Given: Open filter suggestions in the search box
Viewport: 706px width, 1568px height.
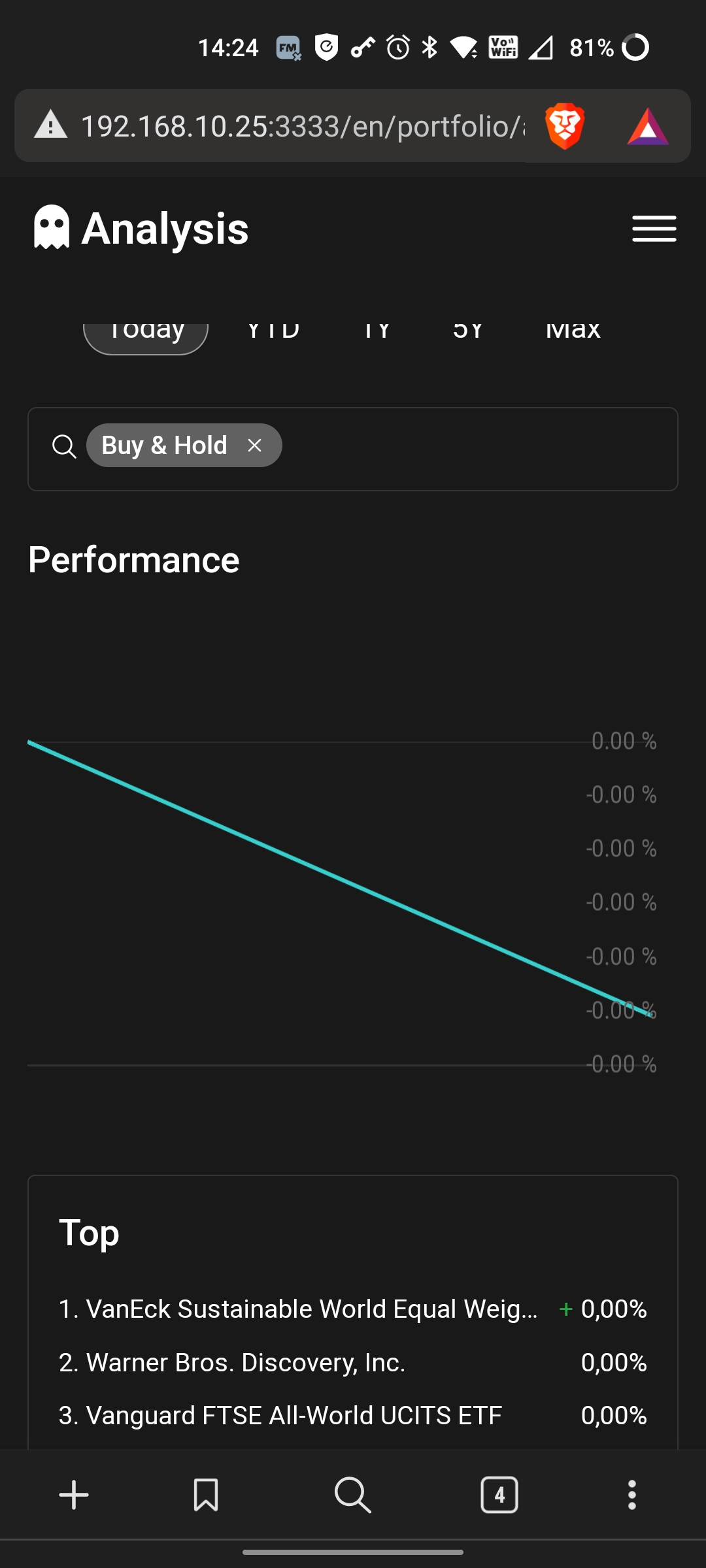Looking at the screenshot, I should (x=458, y=447).
